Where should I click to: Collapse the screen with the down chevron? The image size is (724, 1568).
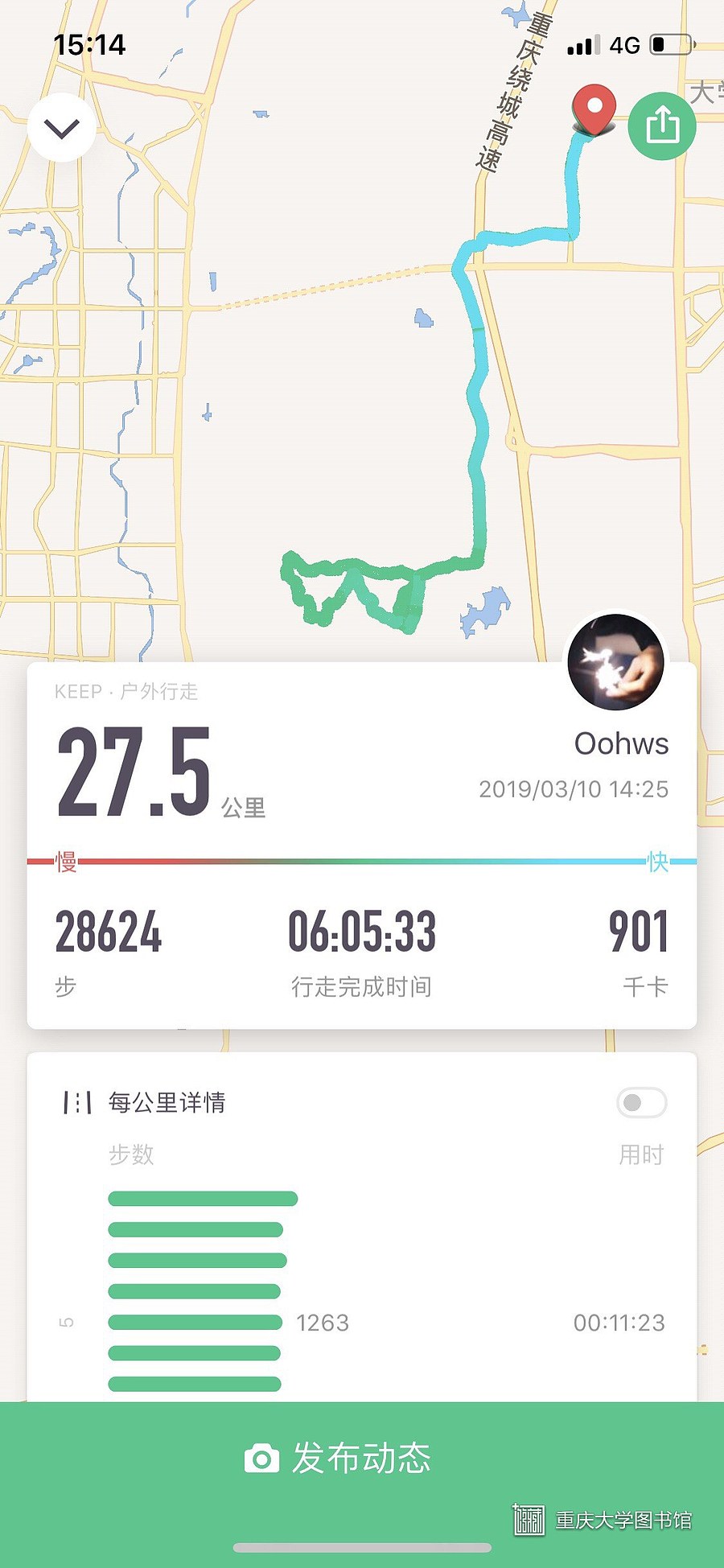(x=62, y=128)
